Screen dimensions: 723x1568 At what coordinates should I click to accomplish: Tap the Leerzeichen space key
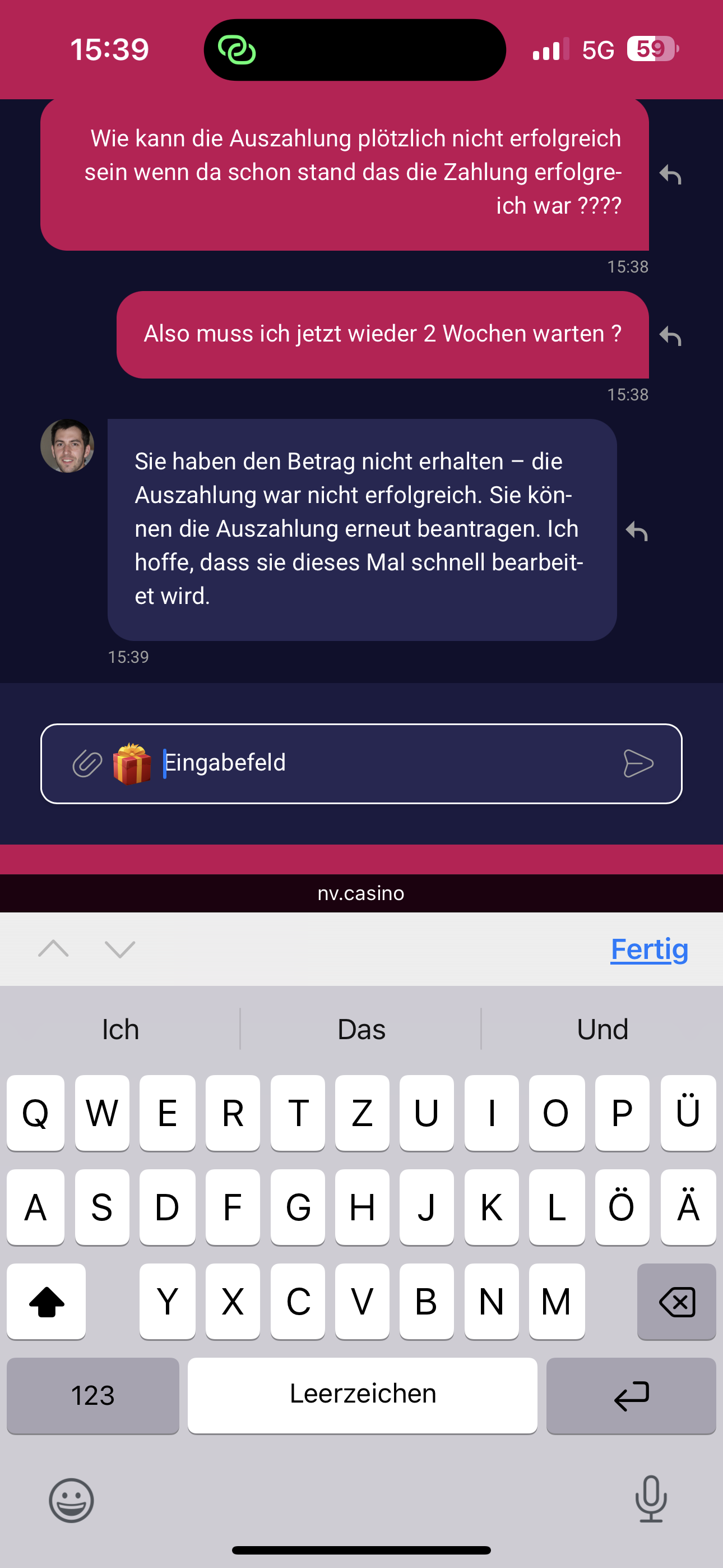[x=363, y=1395]
